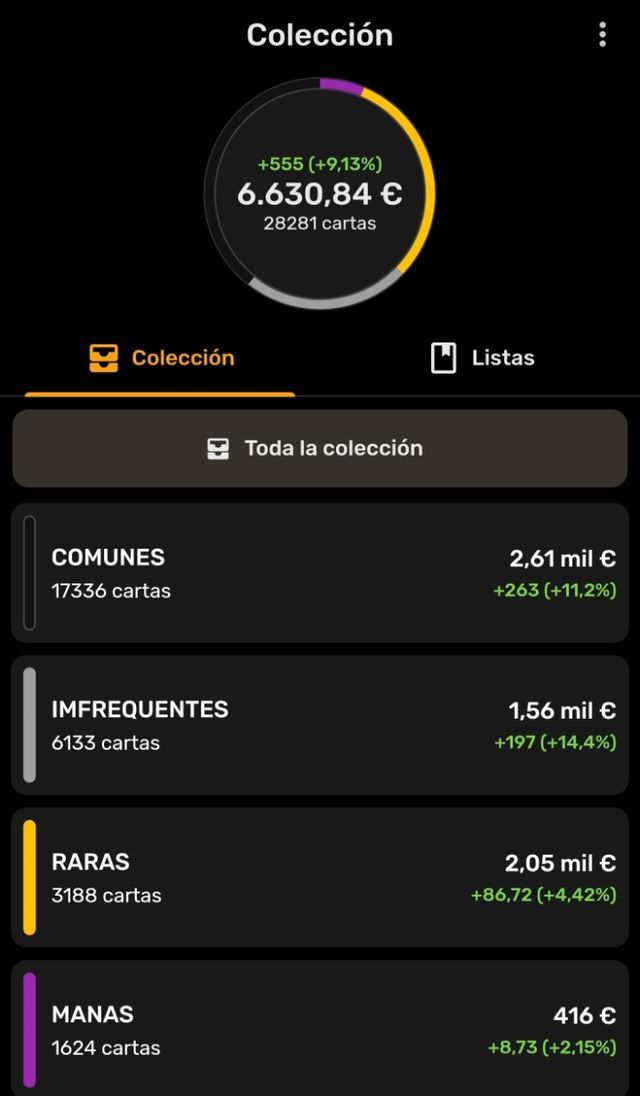Open the three-dot overflow menu

602,35
